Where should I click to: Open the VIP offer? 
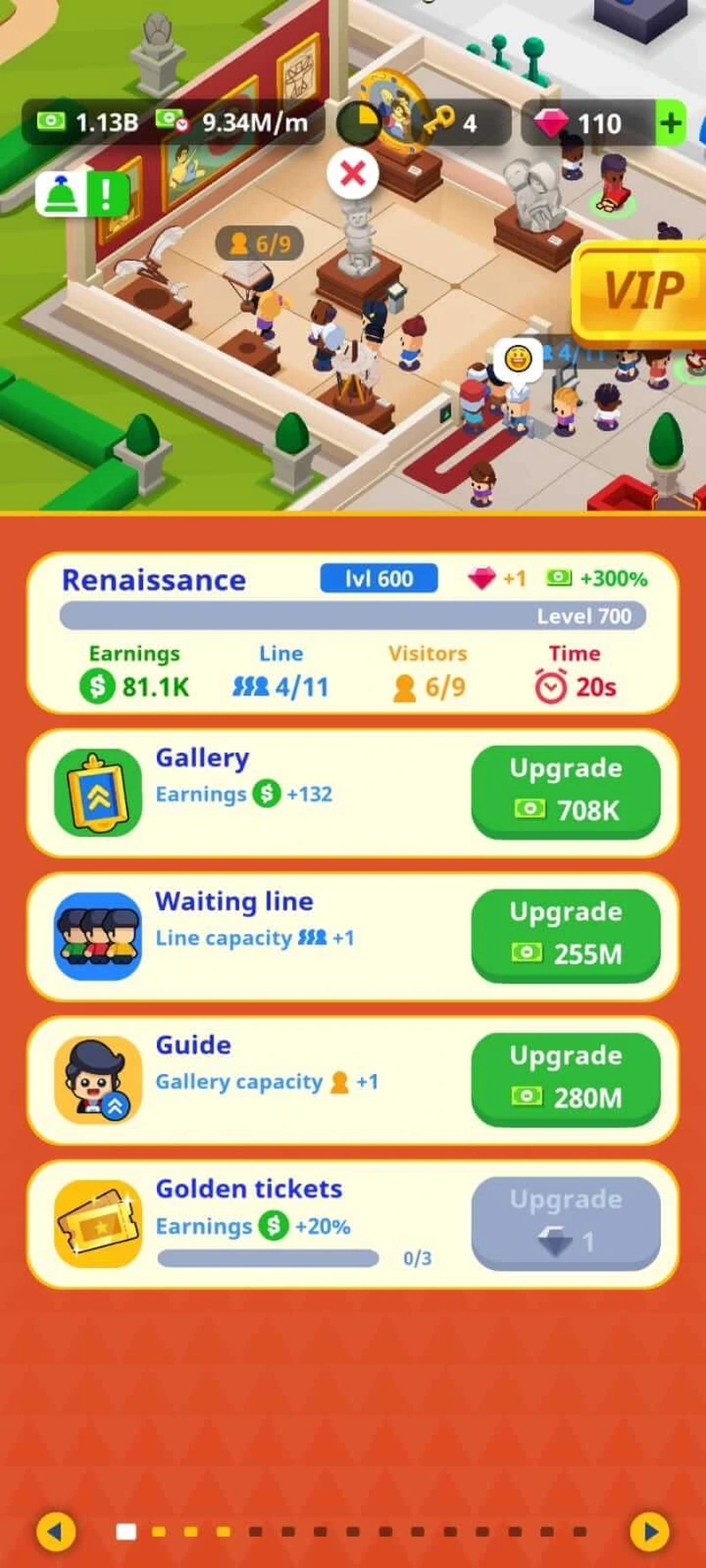(642, 291)
